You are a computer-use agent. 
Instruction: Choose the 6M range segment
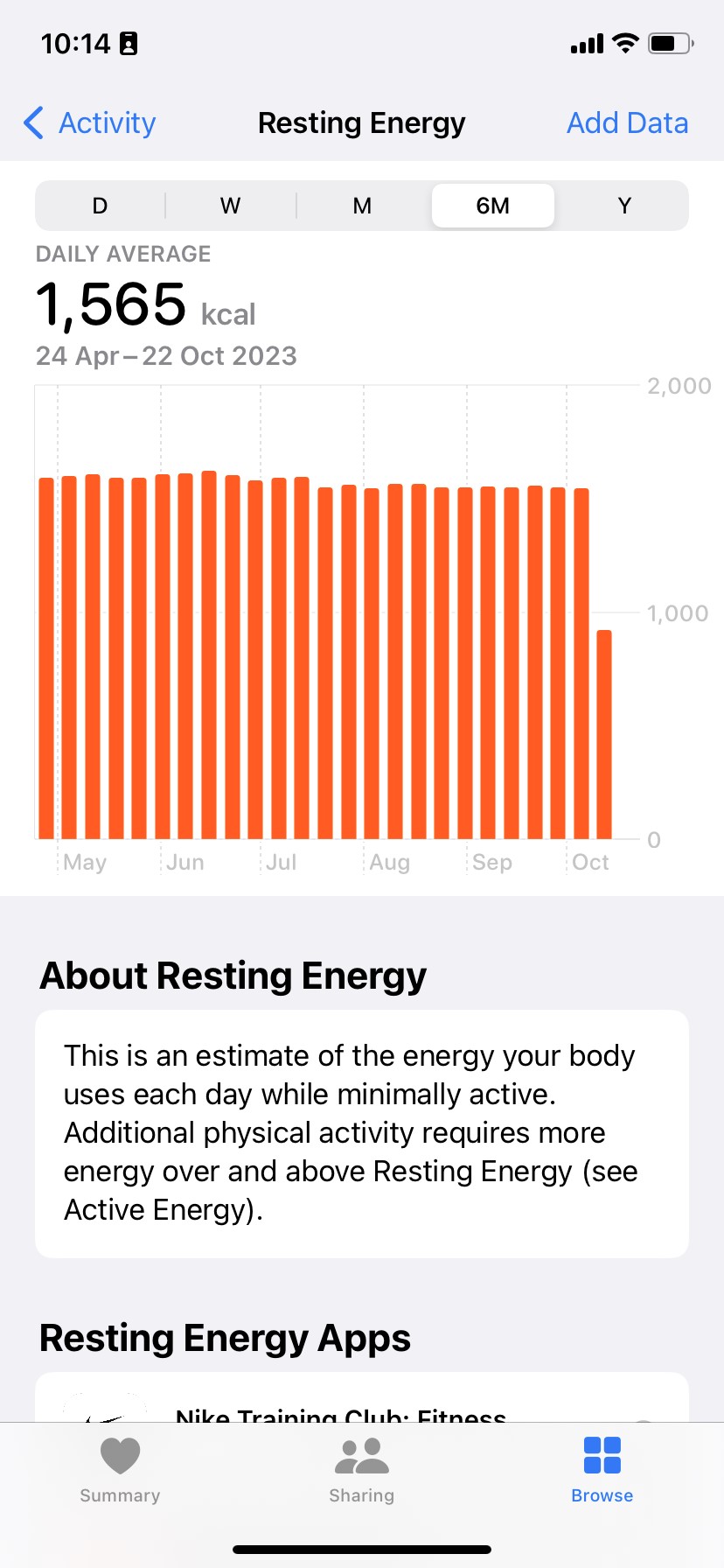(x=493, y=206)
